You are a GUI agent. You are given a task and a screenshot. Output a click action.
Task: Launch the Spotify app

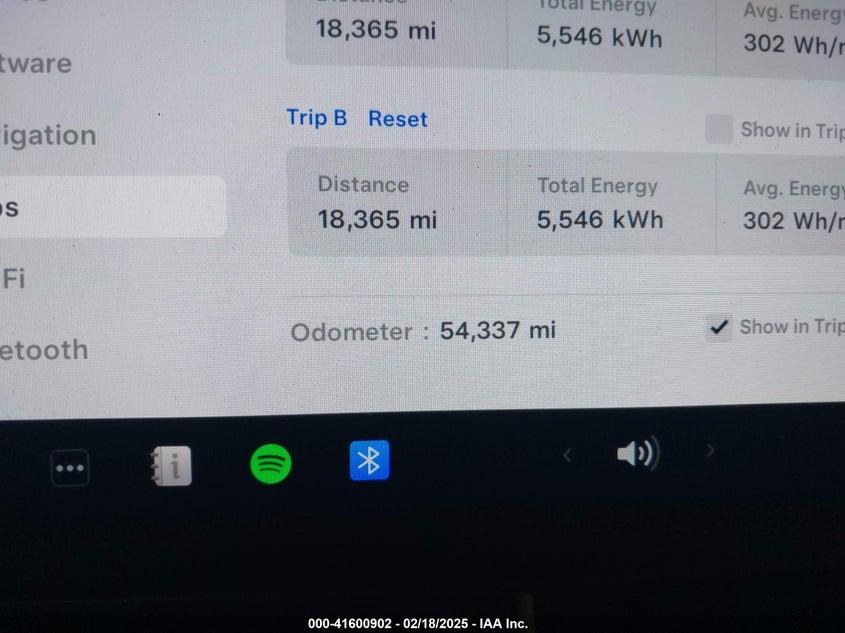[x=270, y=463]
